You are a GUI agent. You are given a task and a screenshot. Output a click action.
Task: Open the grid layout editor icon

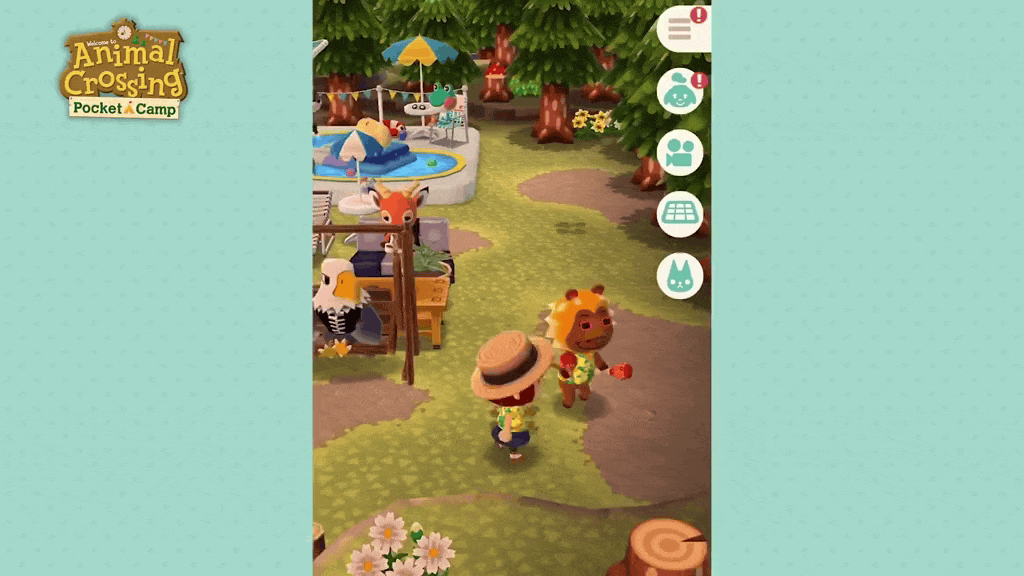680,214
